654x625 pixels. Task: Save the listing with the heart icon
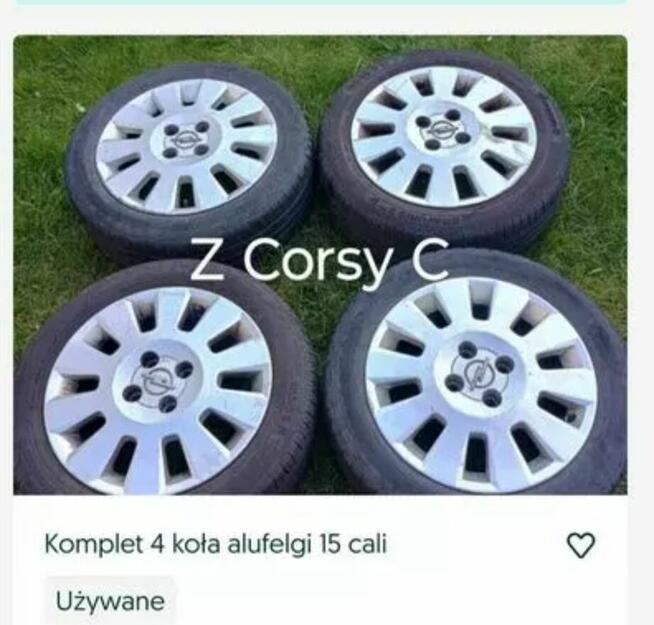(x=580, y=545)
